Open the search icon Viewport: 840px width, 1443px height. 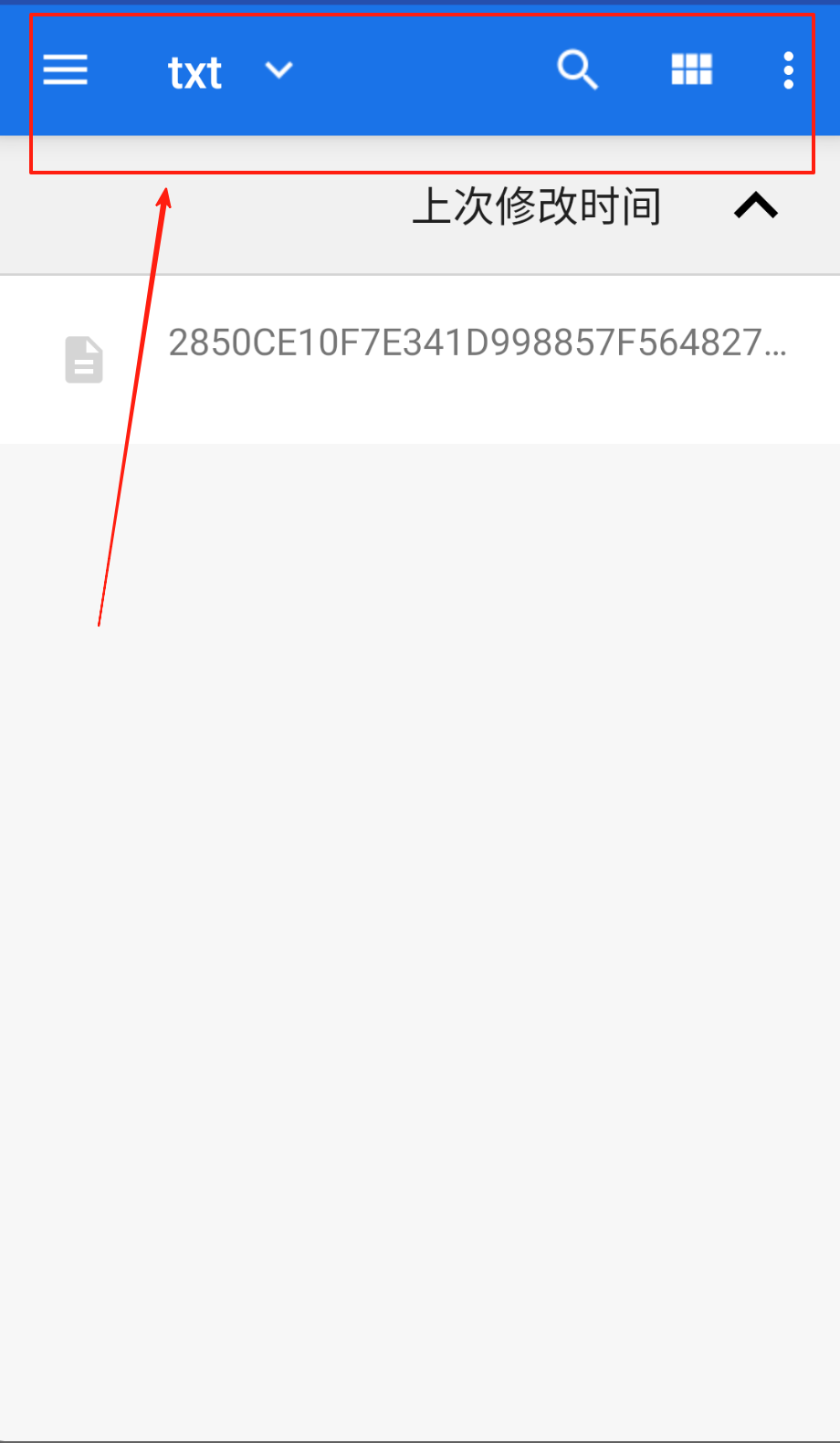coord(577,70)
